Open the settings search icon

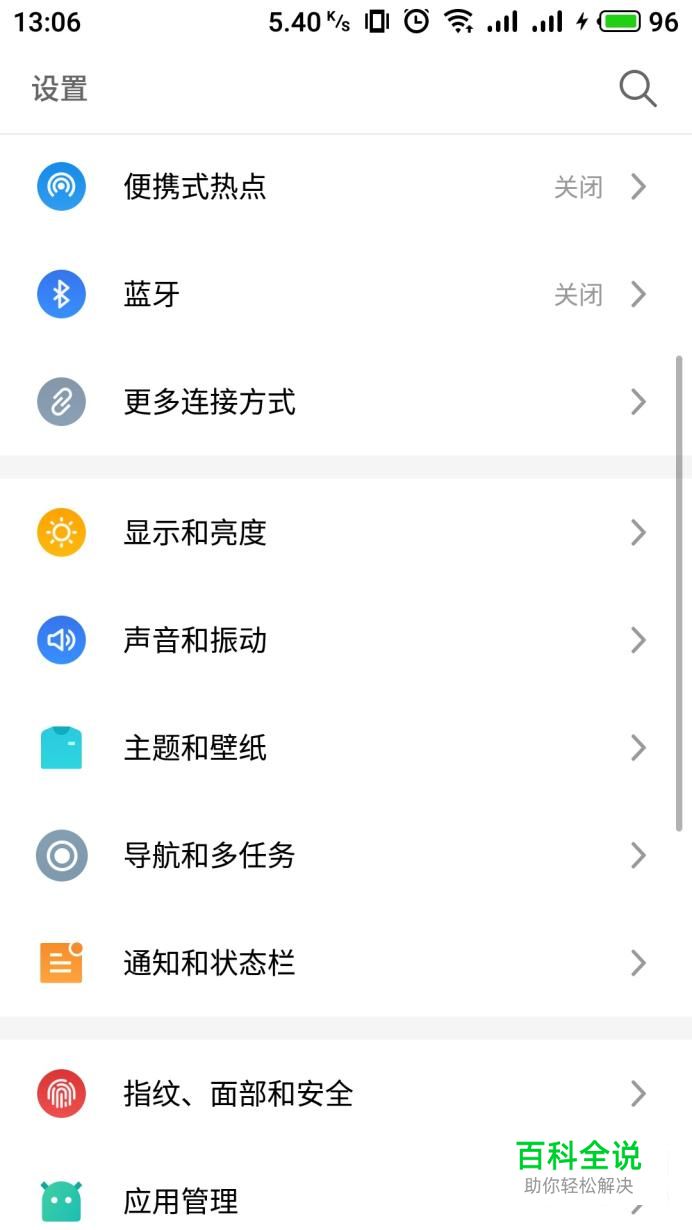click(x=637, y=89)
